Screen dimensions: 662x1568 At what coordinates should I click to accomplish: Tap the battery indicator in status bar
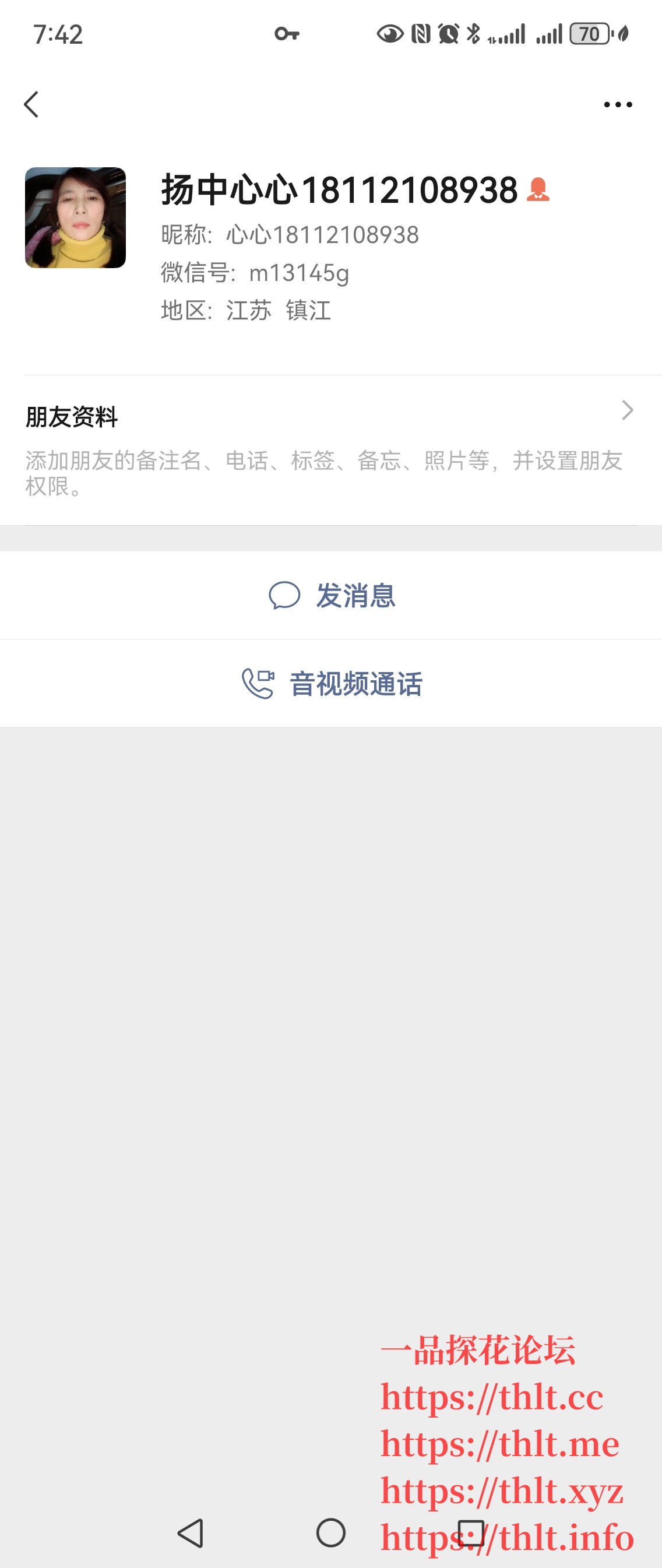pyautogui.click(x=590, y=33)
